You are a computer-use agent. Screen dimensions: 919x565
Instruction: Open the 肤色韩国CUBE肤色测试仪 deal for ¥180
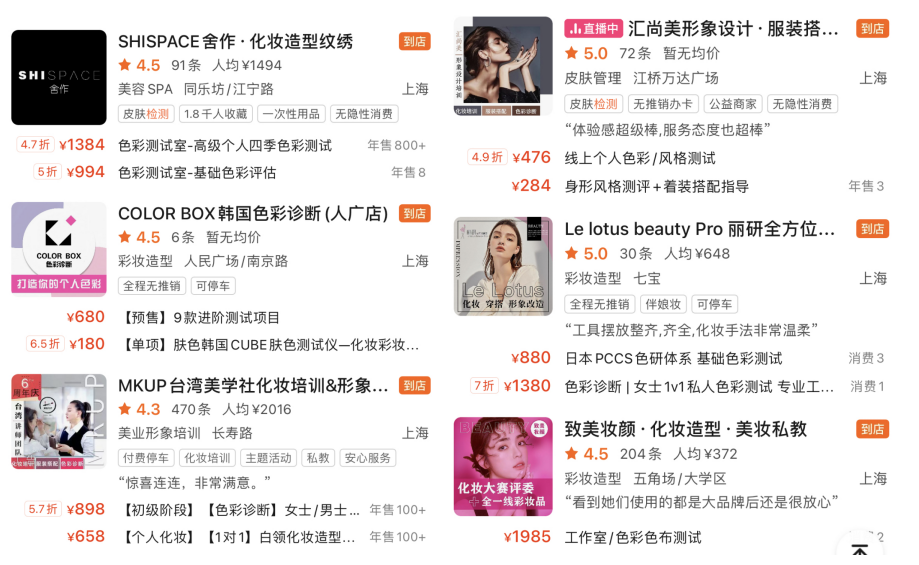coord(267,344)
